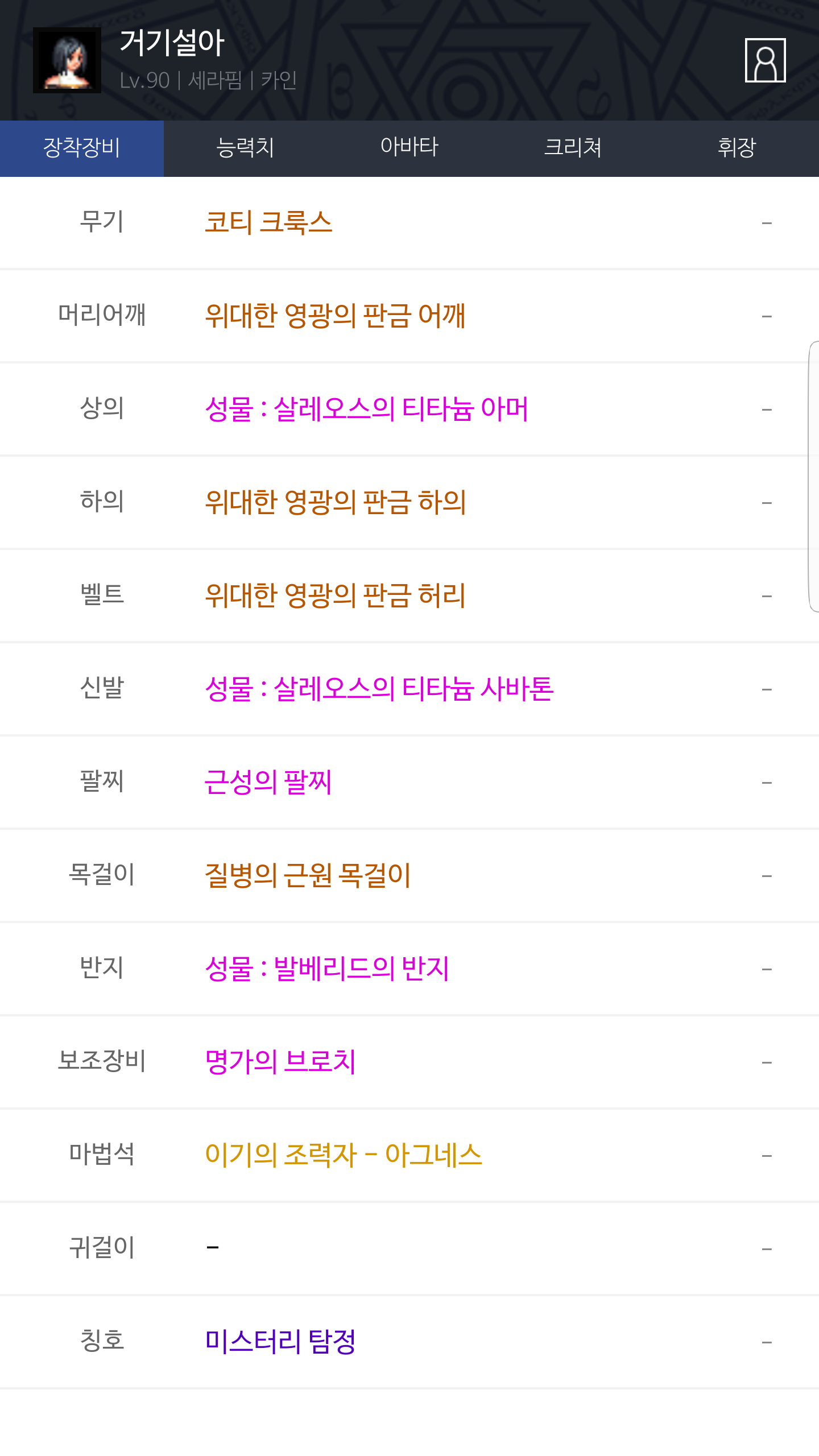Tap the 거기설아 character avatar
Screen dimensions: 819x1456
(x=67, y=60)
